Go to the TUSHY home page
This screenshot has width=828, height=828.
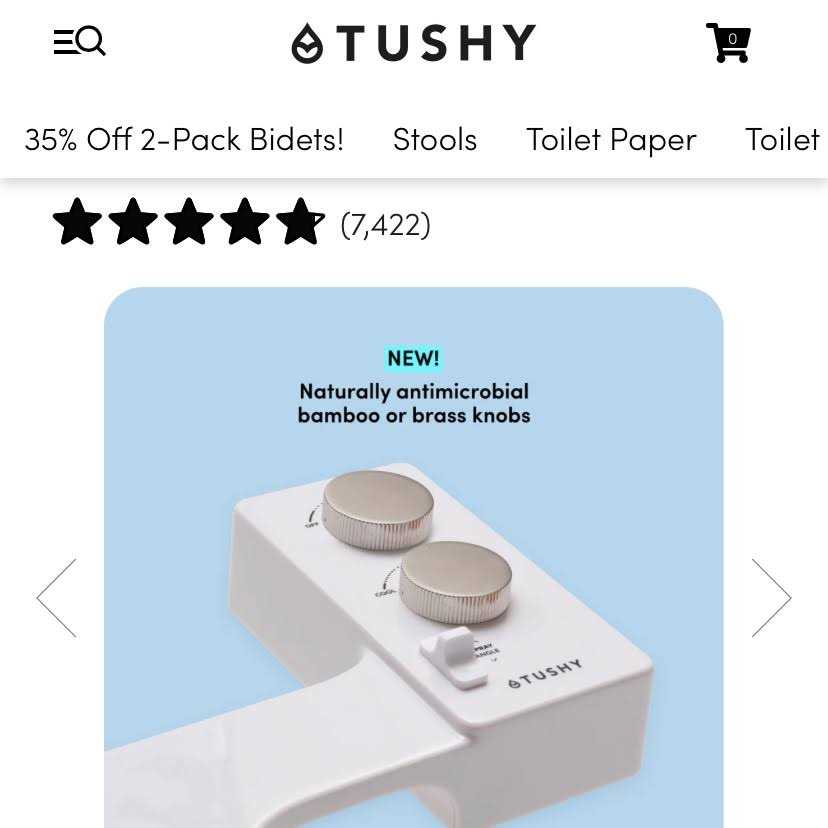(x=413, y=43)
